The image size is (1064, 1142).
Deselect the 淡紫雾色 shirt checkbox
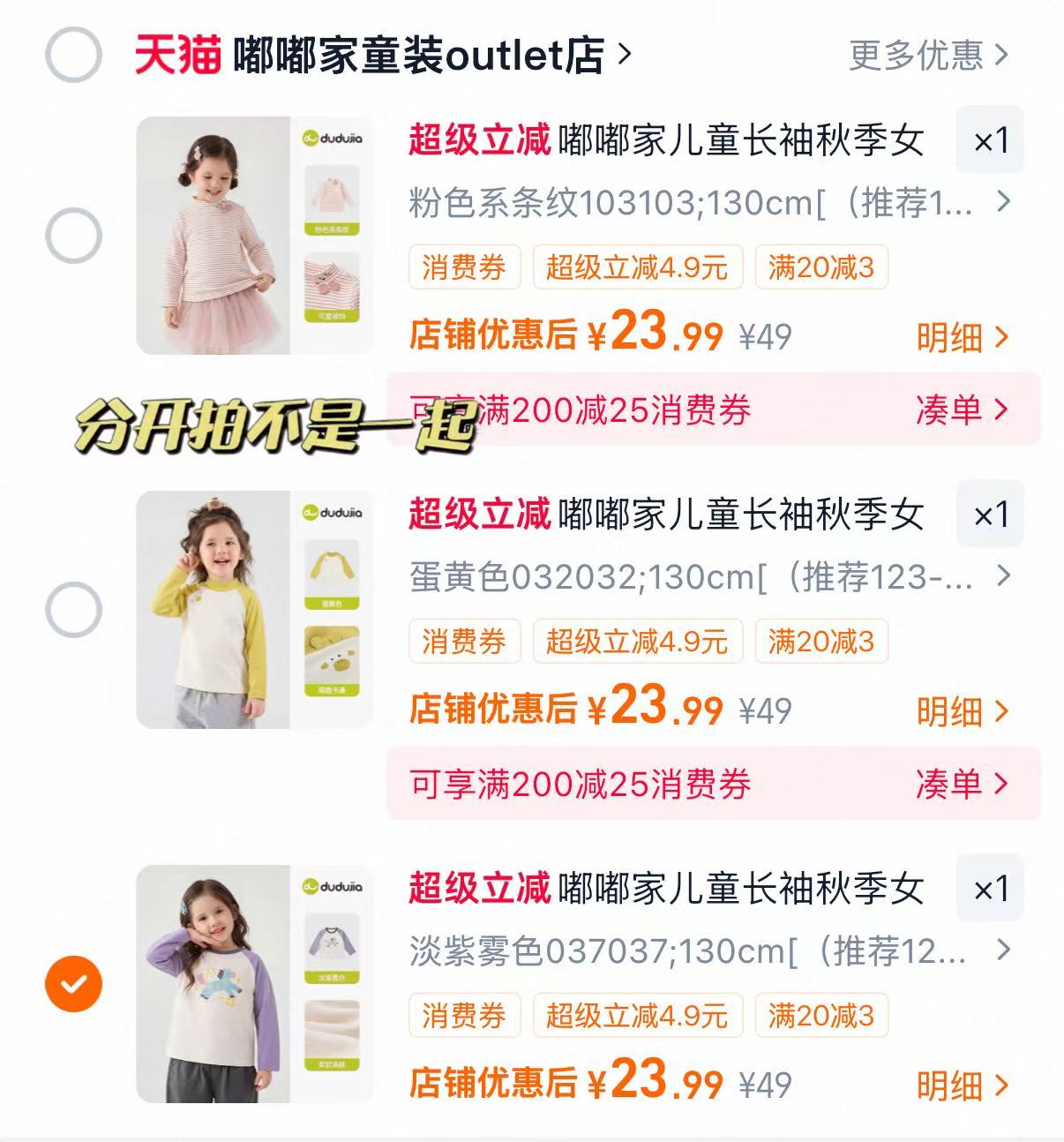click(x=73, y=984)
